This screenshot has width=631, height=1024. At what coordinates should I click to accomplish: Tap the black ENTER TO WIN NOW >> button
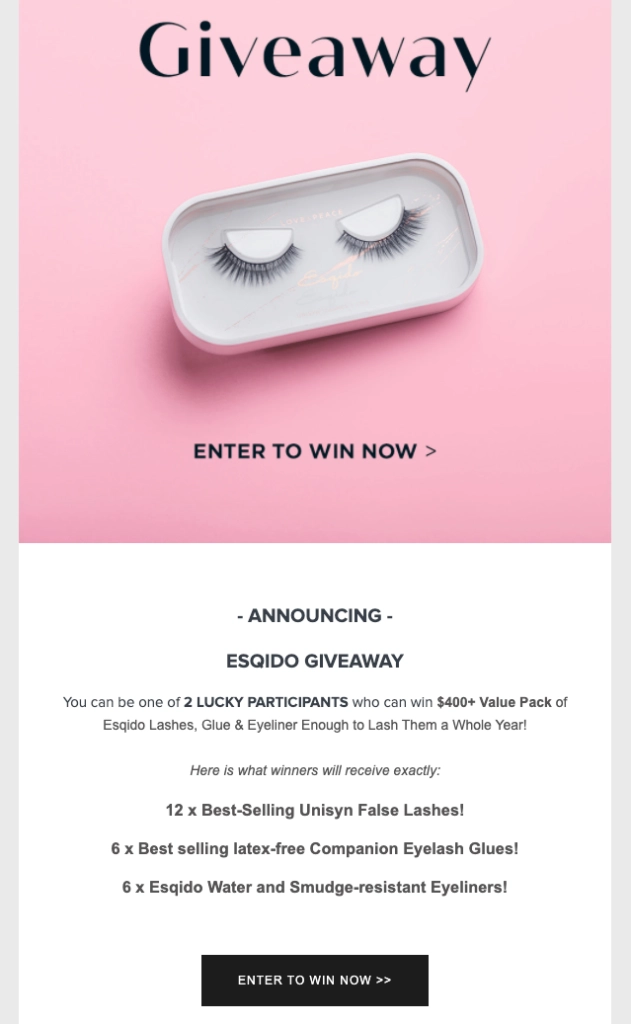click(314, 980)
